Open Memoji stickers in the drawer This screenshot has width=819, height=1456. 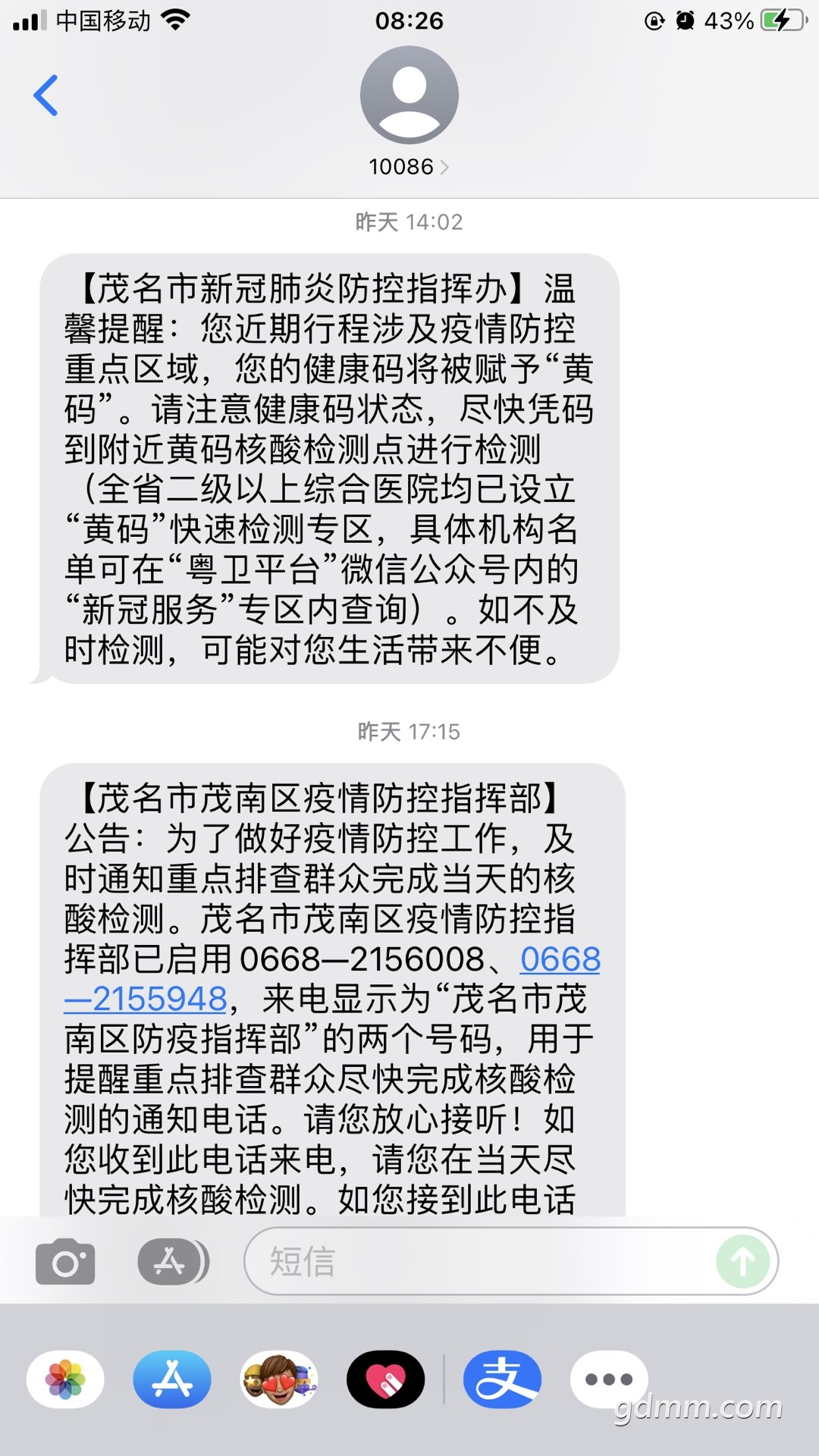coord(279,1379)
